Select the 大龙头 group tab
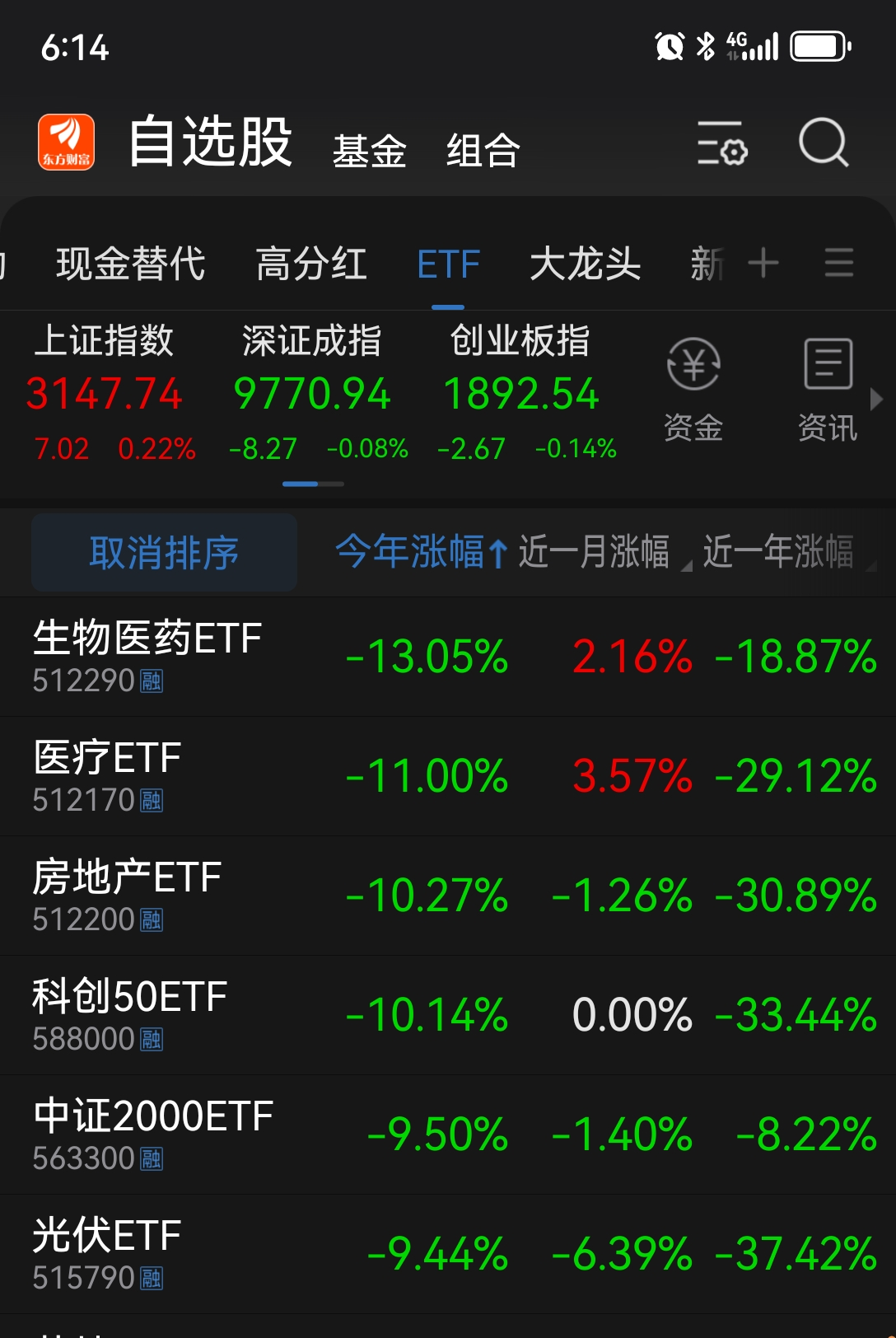The image size is (896, 1338). pyautogui.click(x=585, y=264)
